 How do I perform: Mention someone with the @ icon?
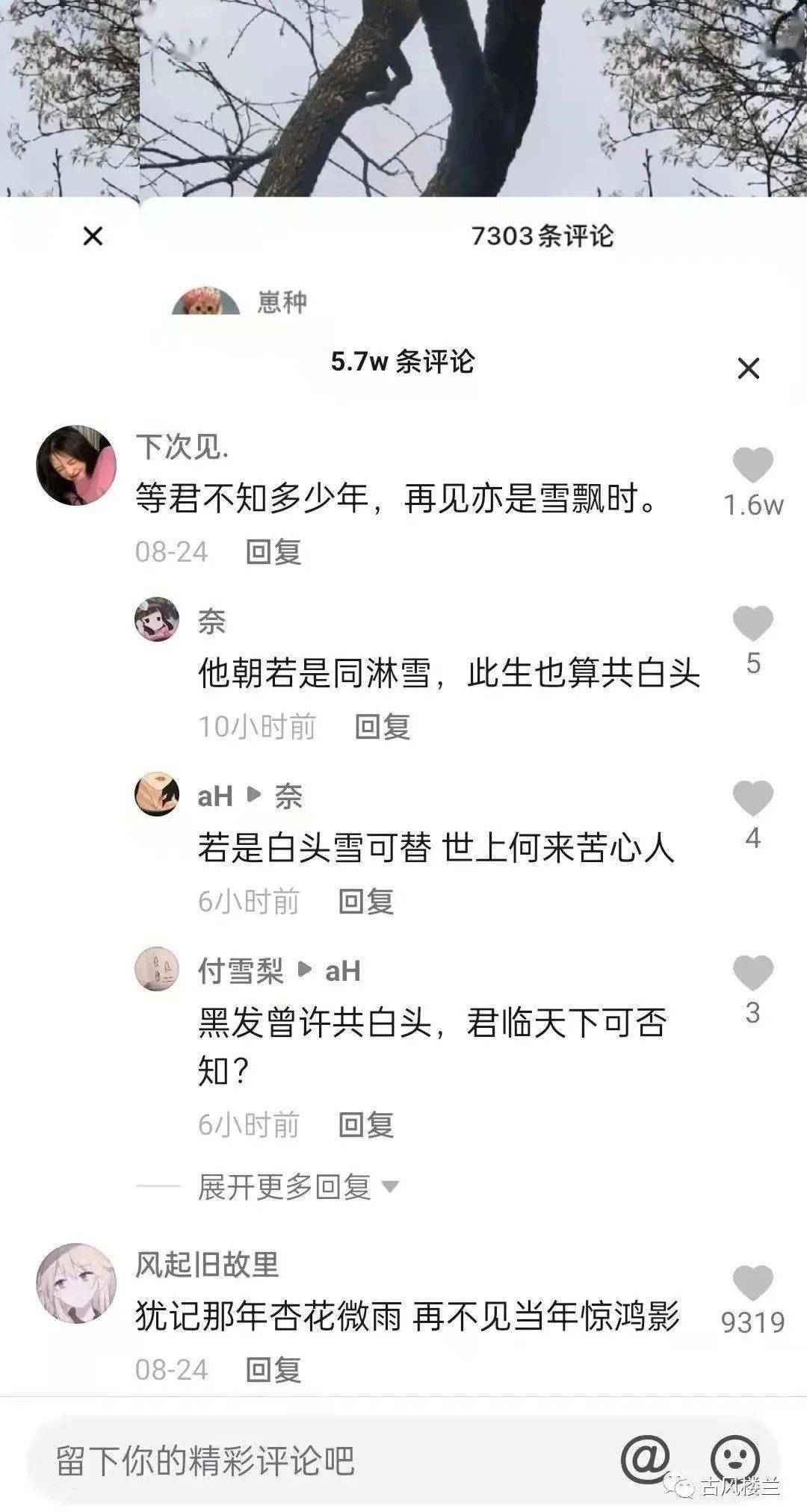(645, 1458)
